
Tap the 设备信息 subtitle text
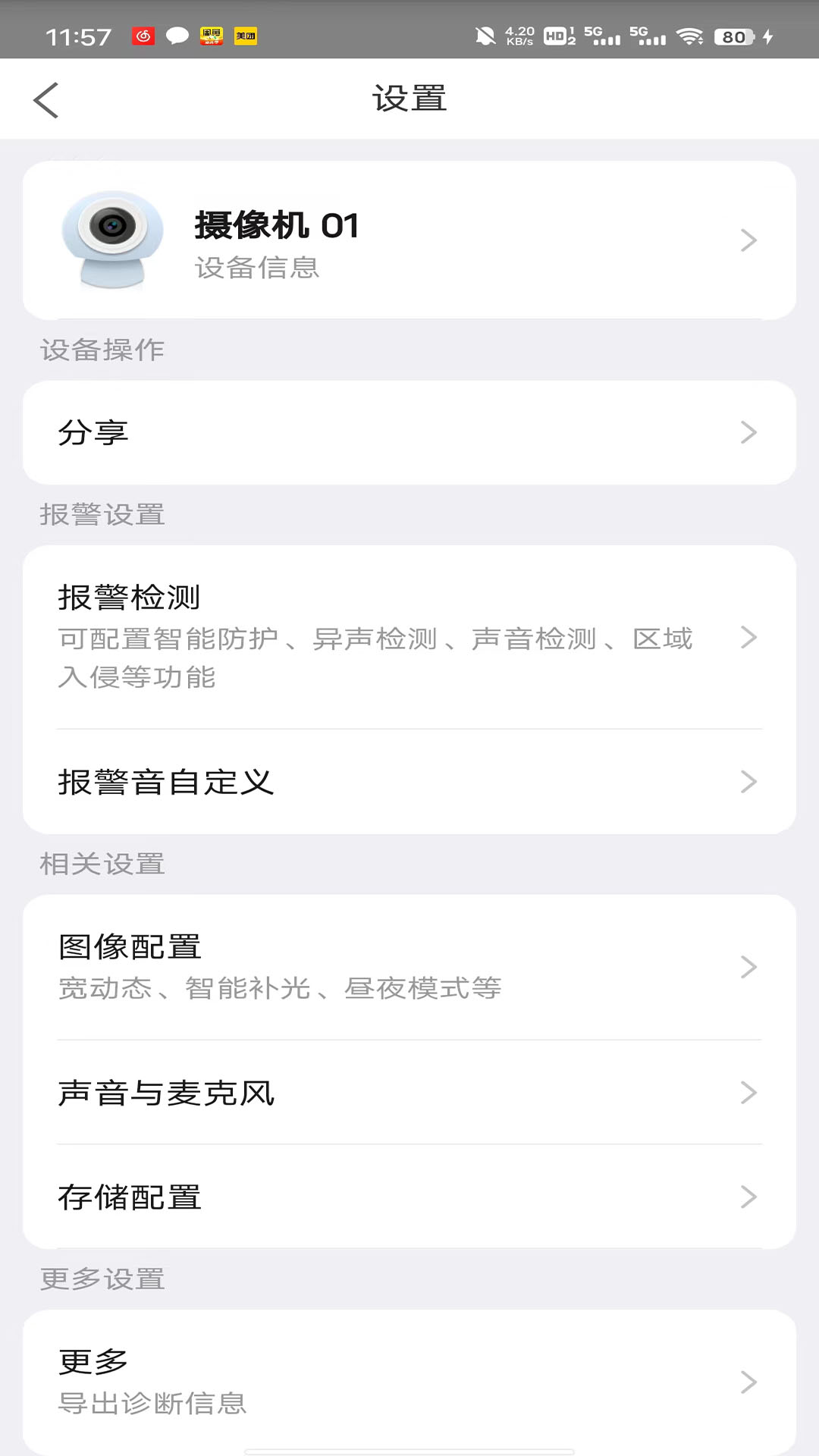[256, 268]
